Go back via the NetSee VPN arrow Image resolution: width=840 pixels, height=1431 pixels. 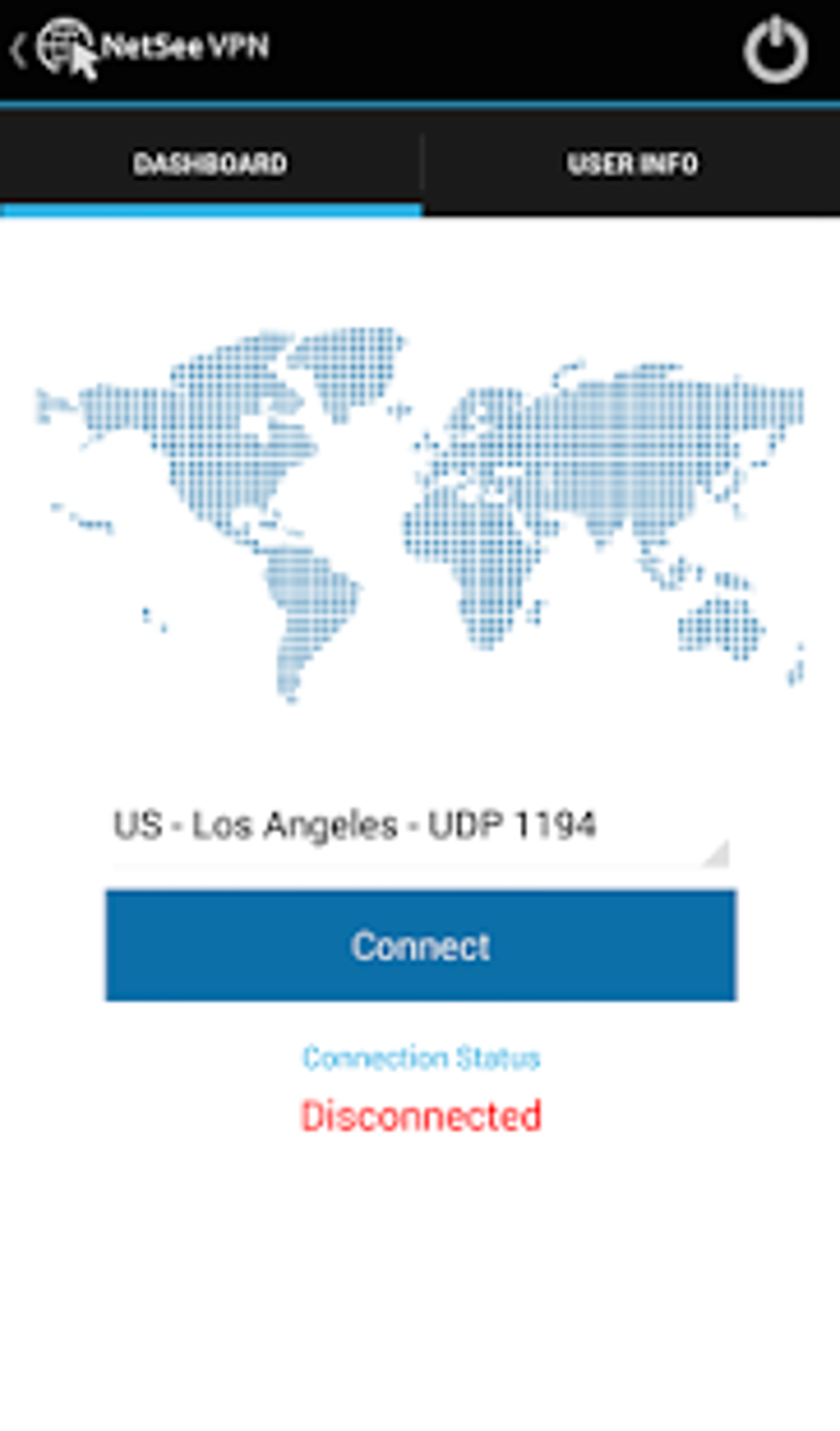point(20,49)
